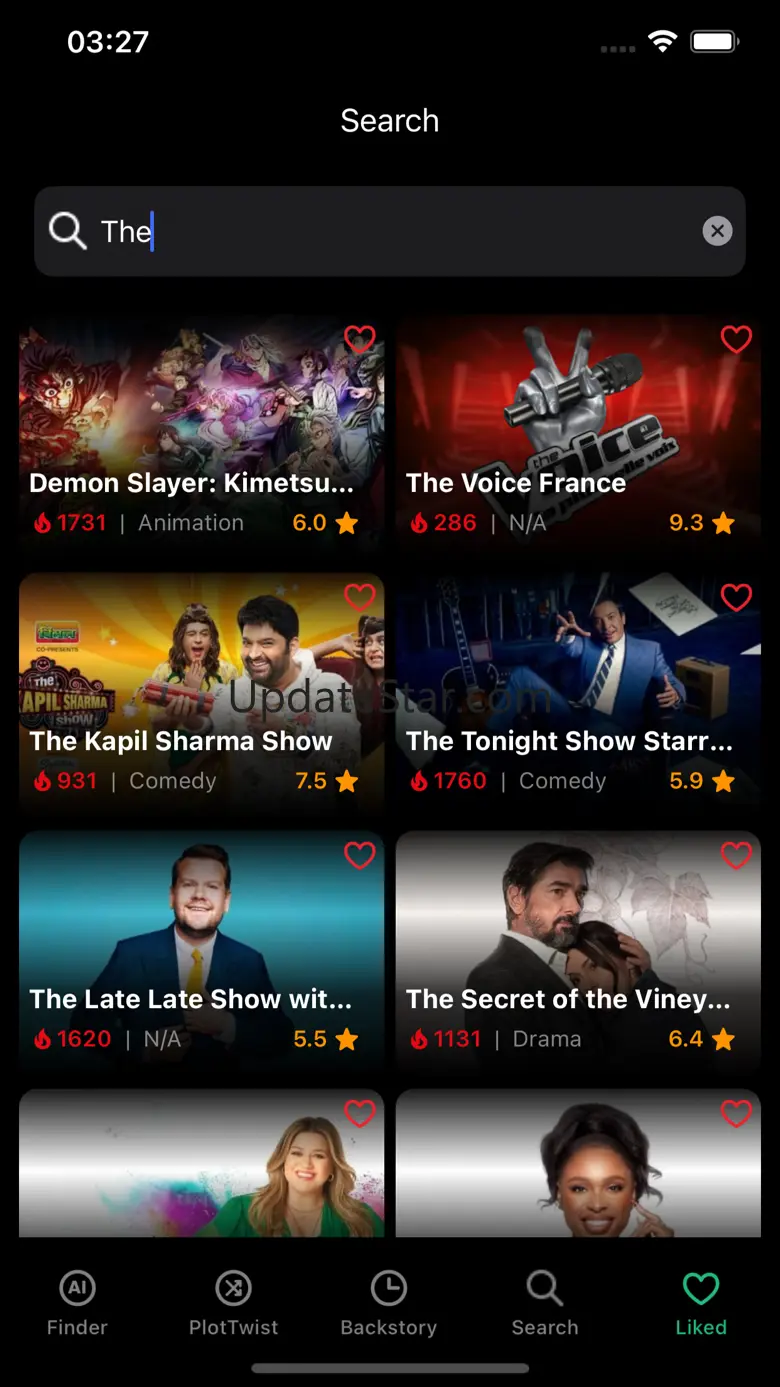Screen dimensions: 780x1387
Task: Open the Liked tab
Action: pyautogui.click(x=701, y=1303)
